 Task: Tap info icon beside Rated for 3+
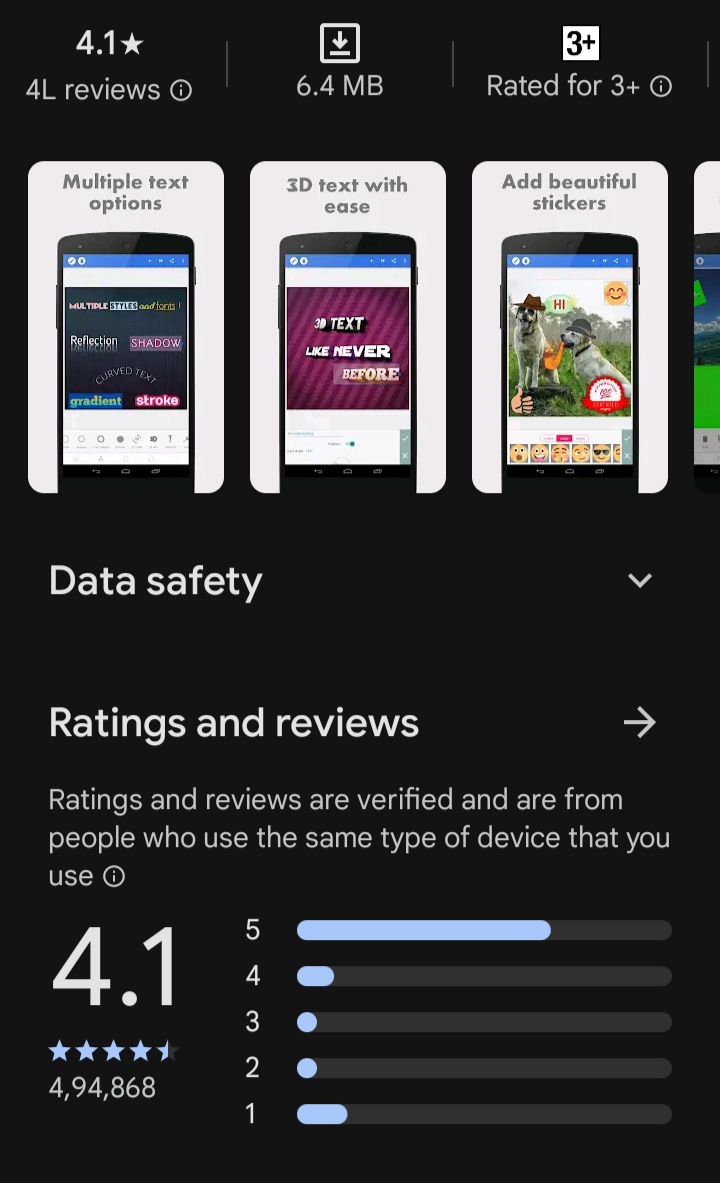point(661,87)
